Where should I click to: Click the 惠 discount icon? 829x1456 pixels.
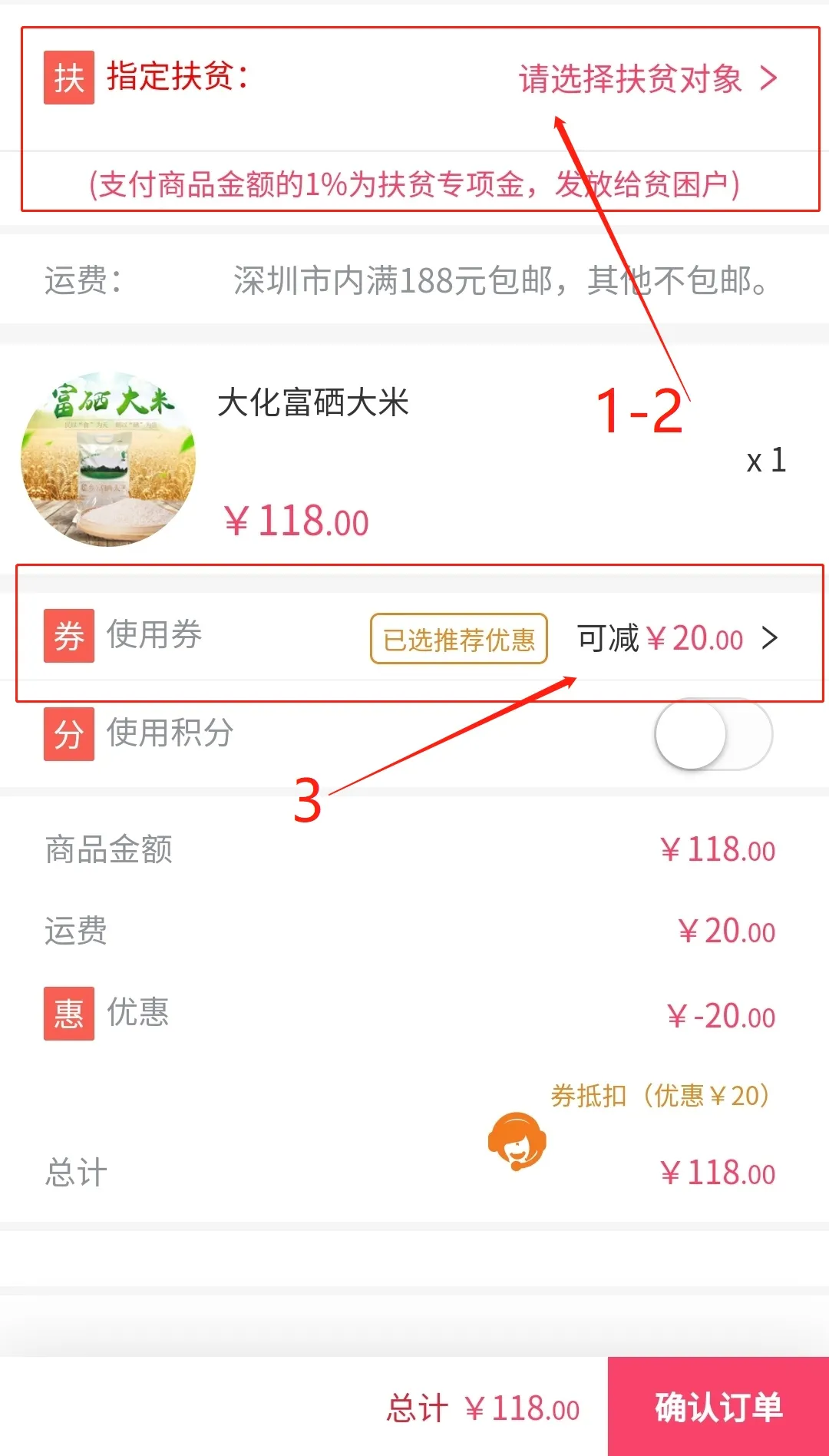coord(68,1013)
